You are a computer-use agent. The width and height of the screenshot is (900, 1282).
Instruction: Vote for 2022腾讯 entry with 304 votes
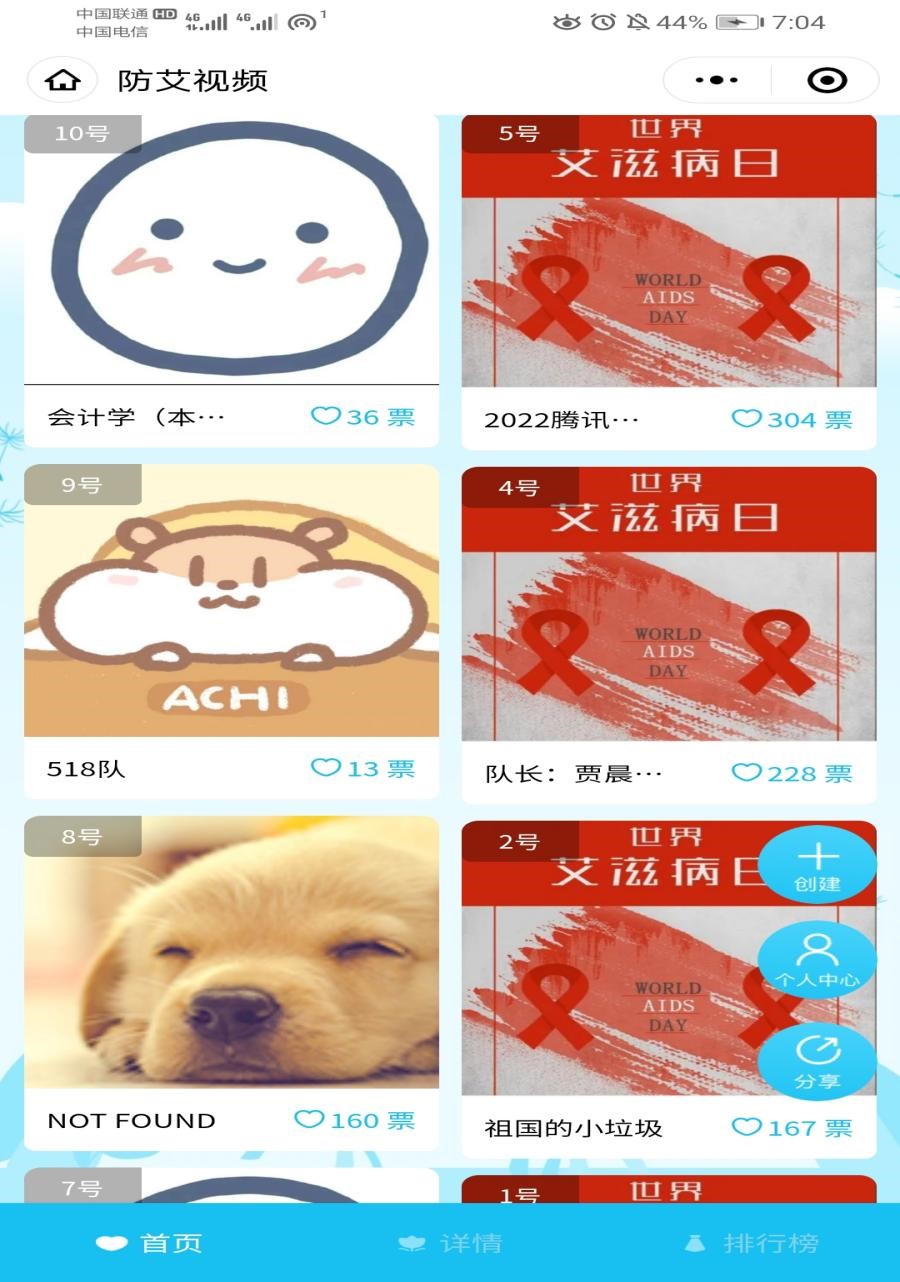pyautogui.click(x=747, y=419)
